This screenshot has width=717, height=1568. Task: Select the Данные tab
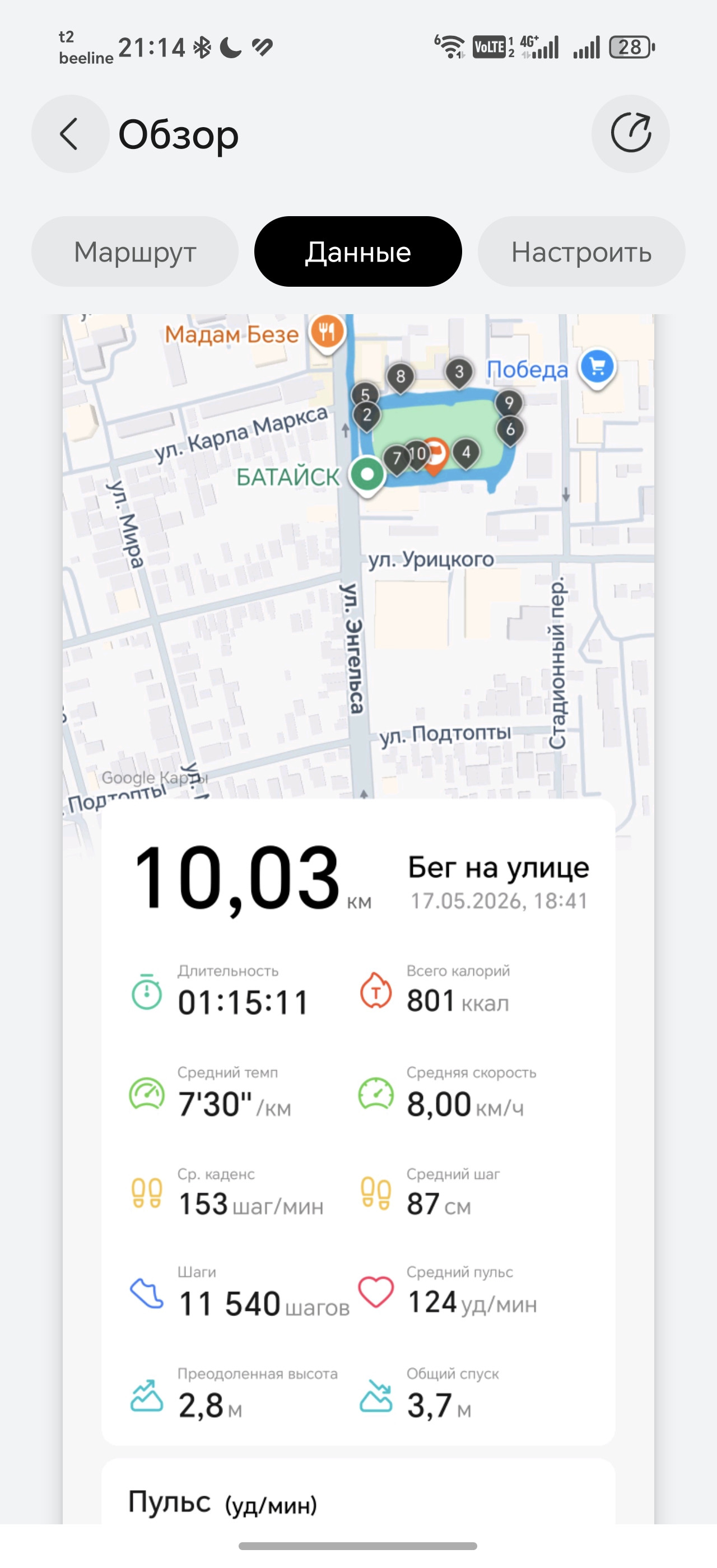(358, 251)
